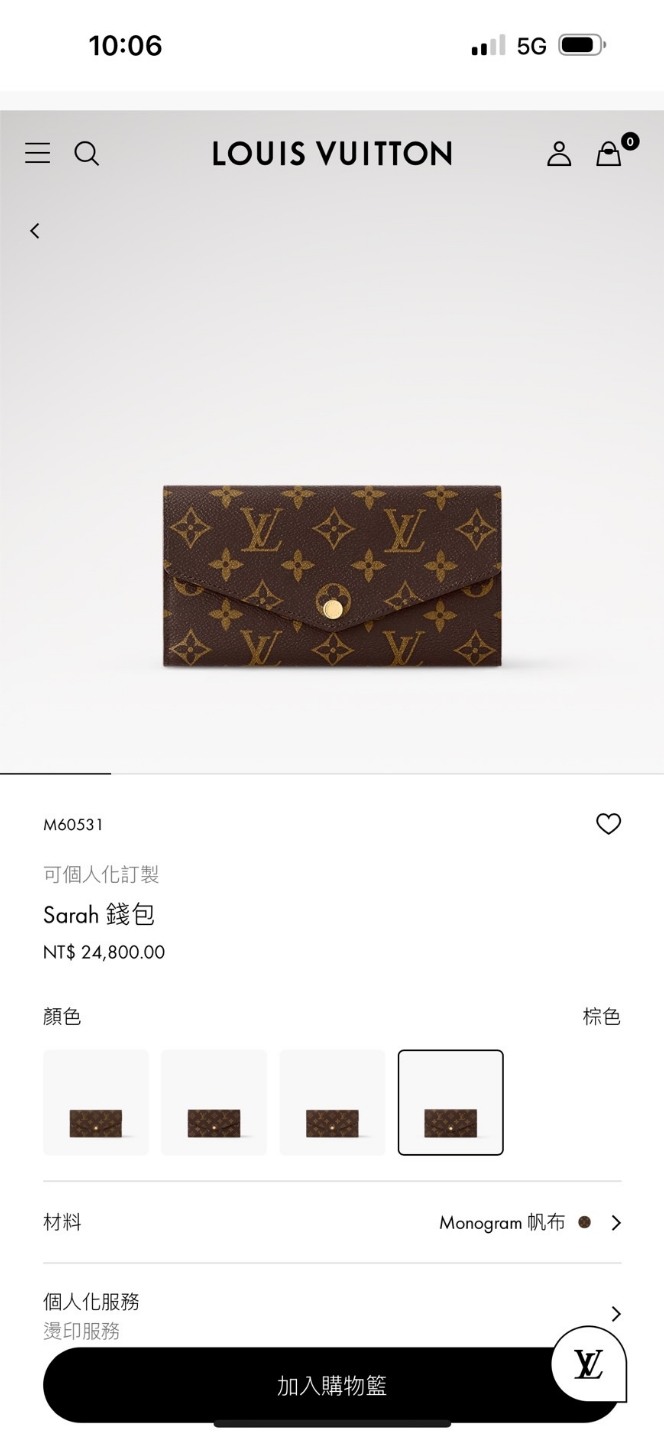The width and height of the screenshot is (664, 1440).
Task: Open the floating LV assistant button
Action: (x=589, y=1363)
